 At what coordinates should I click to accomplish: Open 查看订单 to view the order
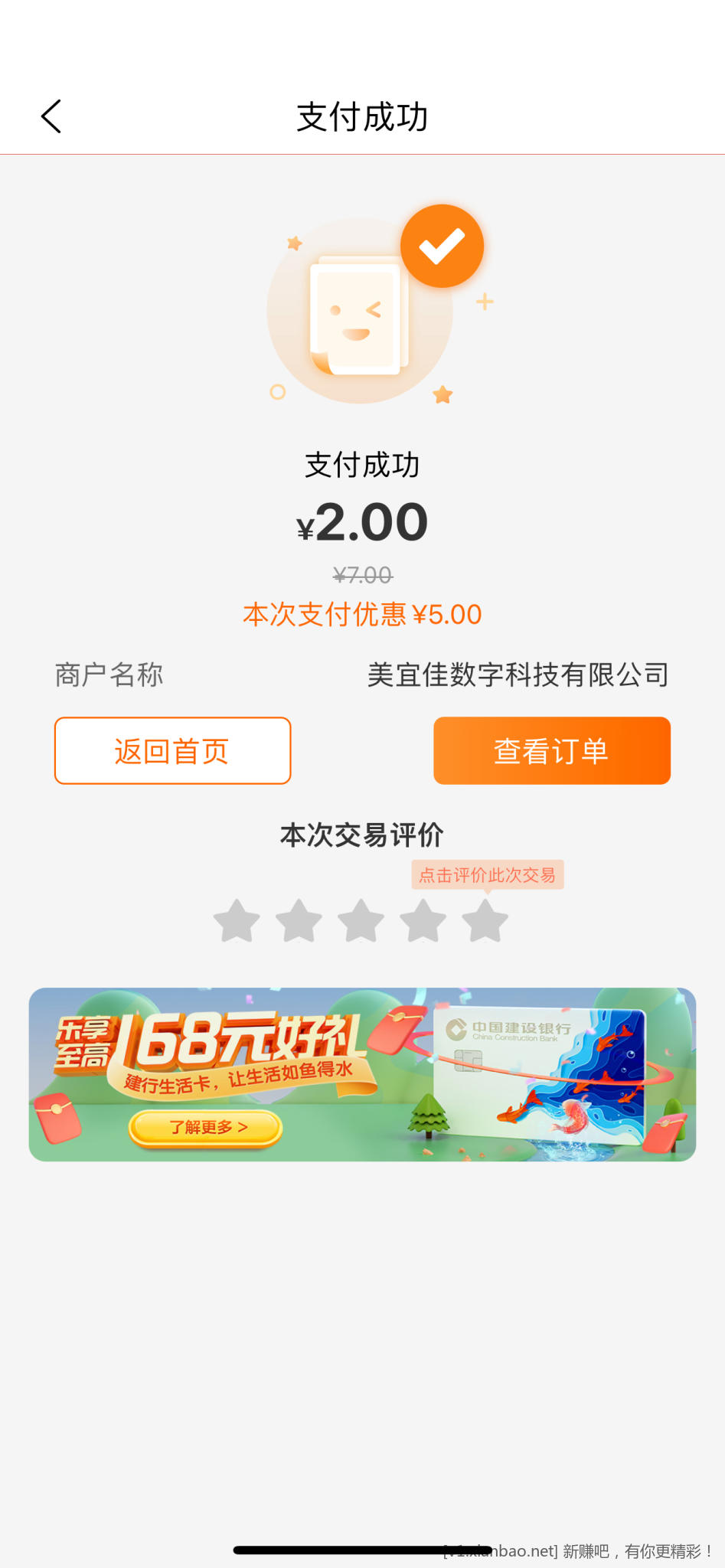click(551, 751)
